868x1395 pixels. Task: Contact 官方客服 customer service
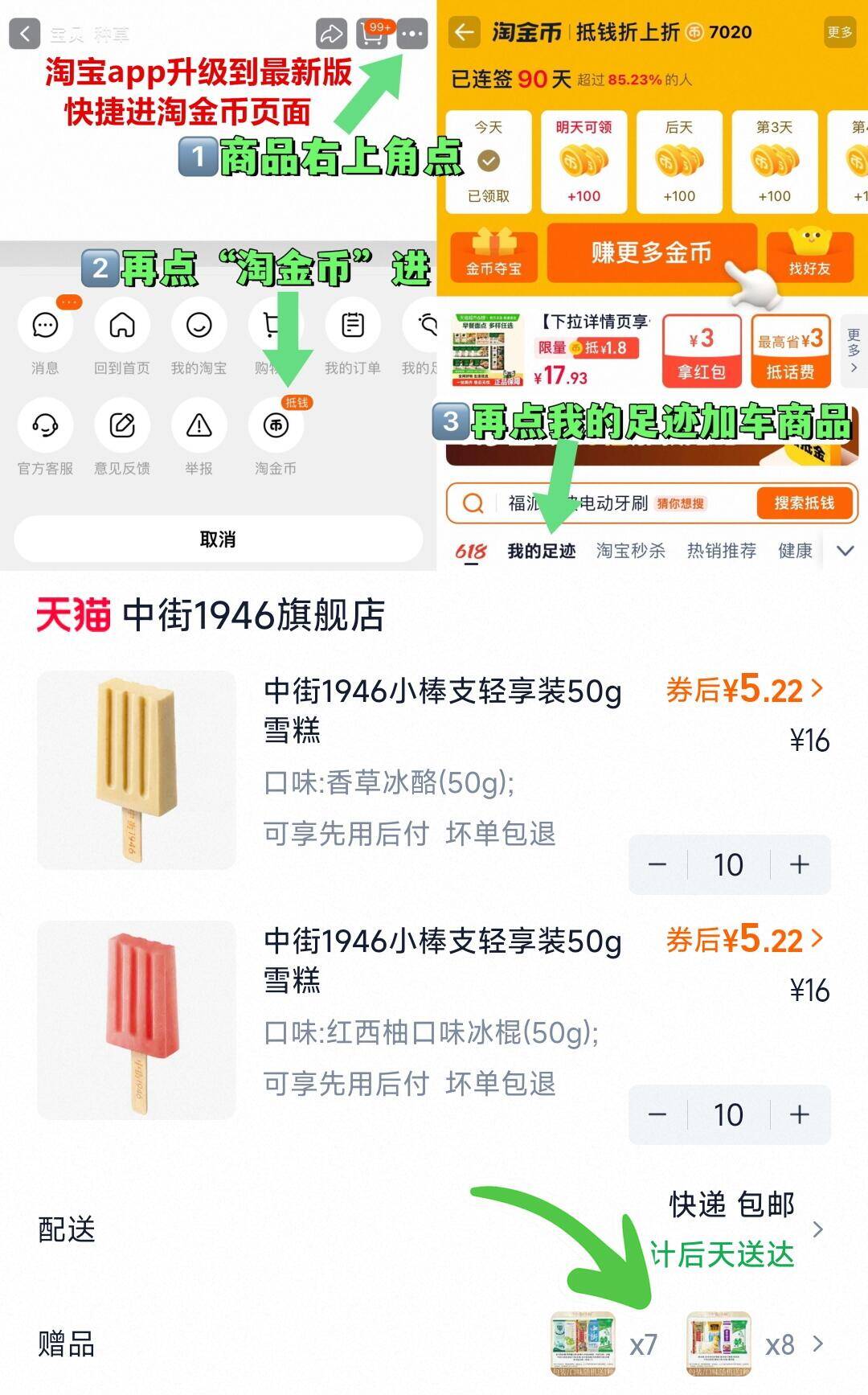pyautogui.click(x=46, y=424)
